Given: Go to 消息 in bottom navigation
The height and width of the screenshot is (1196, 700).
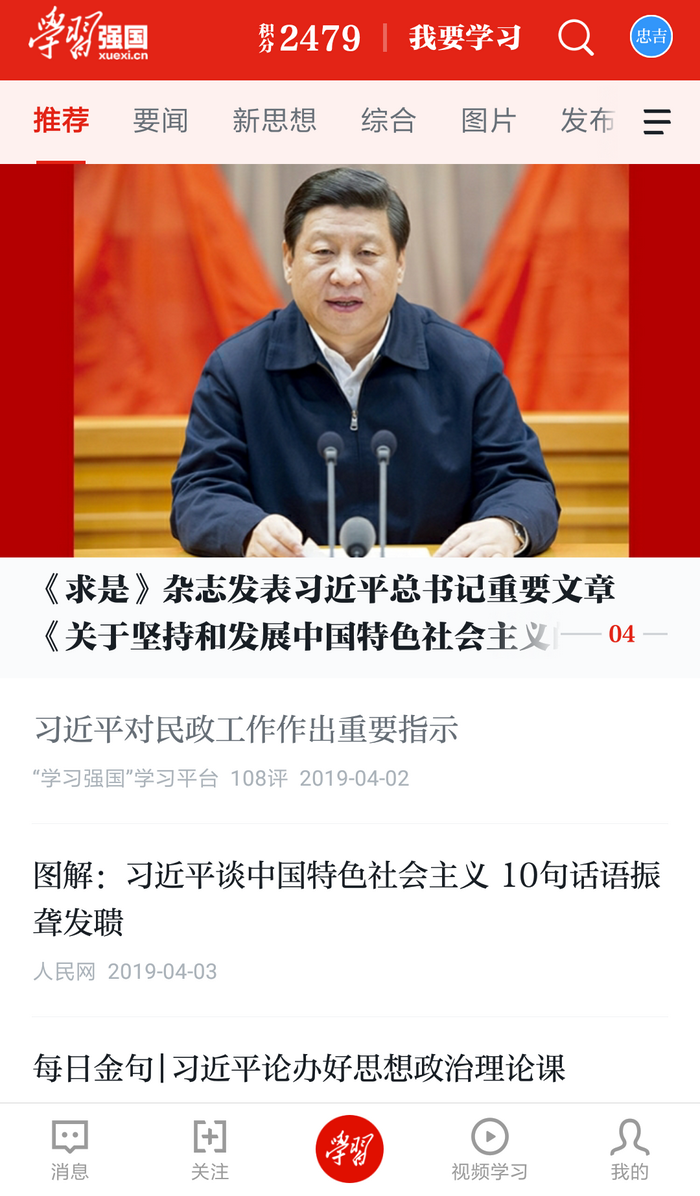Looking at the screenshot, I should pyautogui.click(x=70, y=1149).
